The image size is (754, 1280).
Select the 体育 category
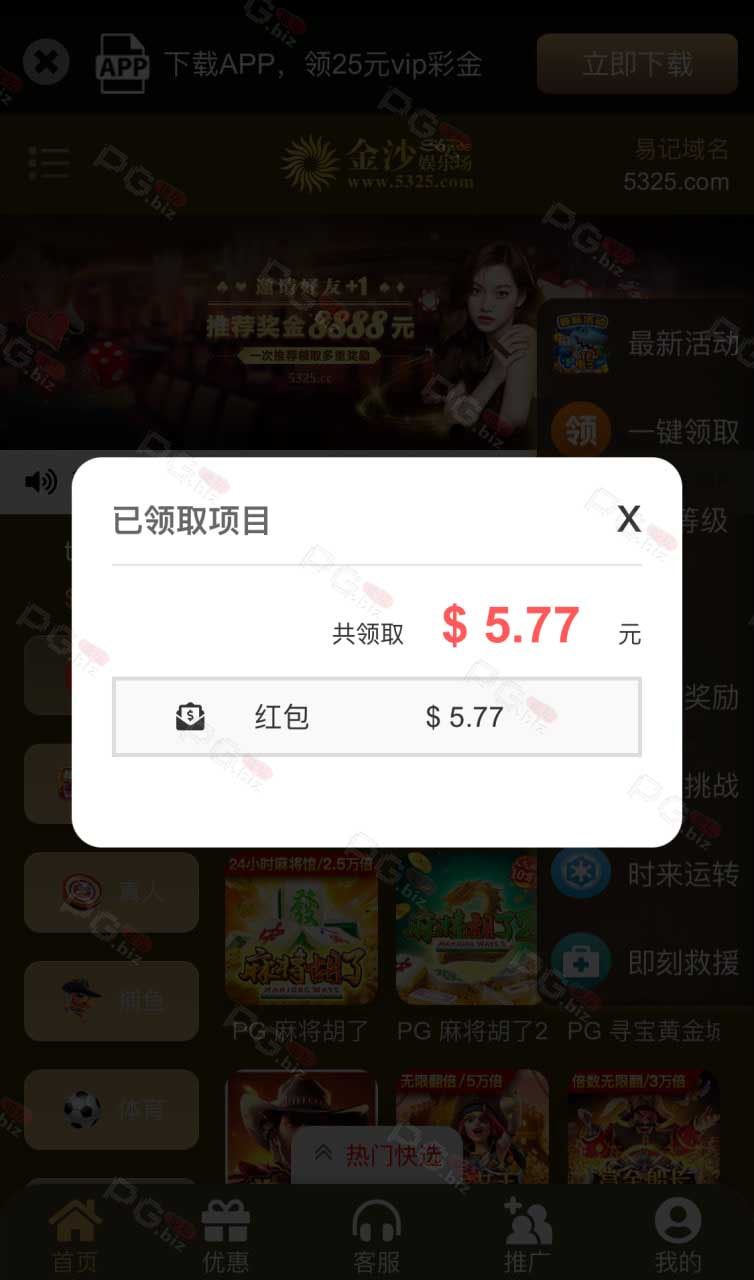111,1109
